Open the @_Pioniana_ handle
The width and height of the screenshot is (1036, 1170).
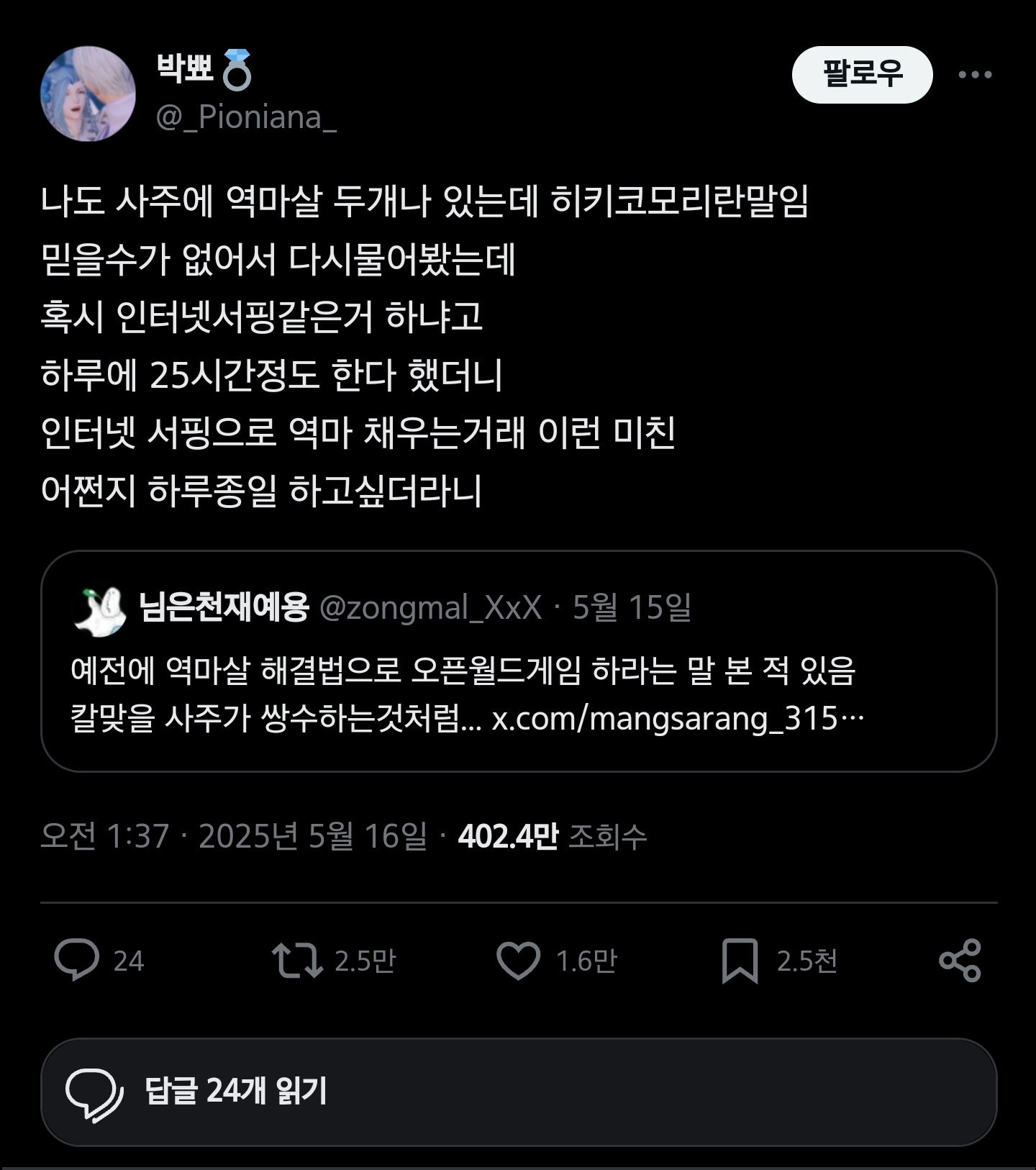pos(246,117)
